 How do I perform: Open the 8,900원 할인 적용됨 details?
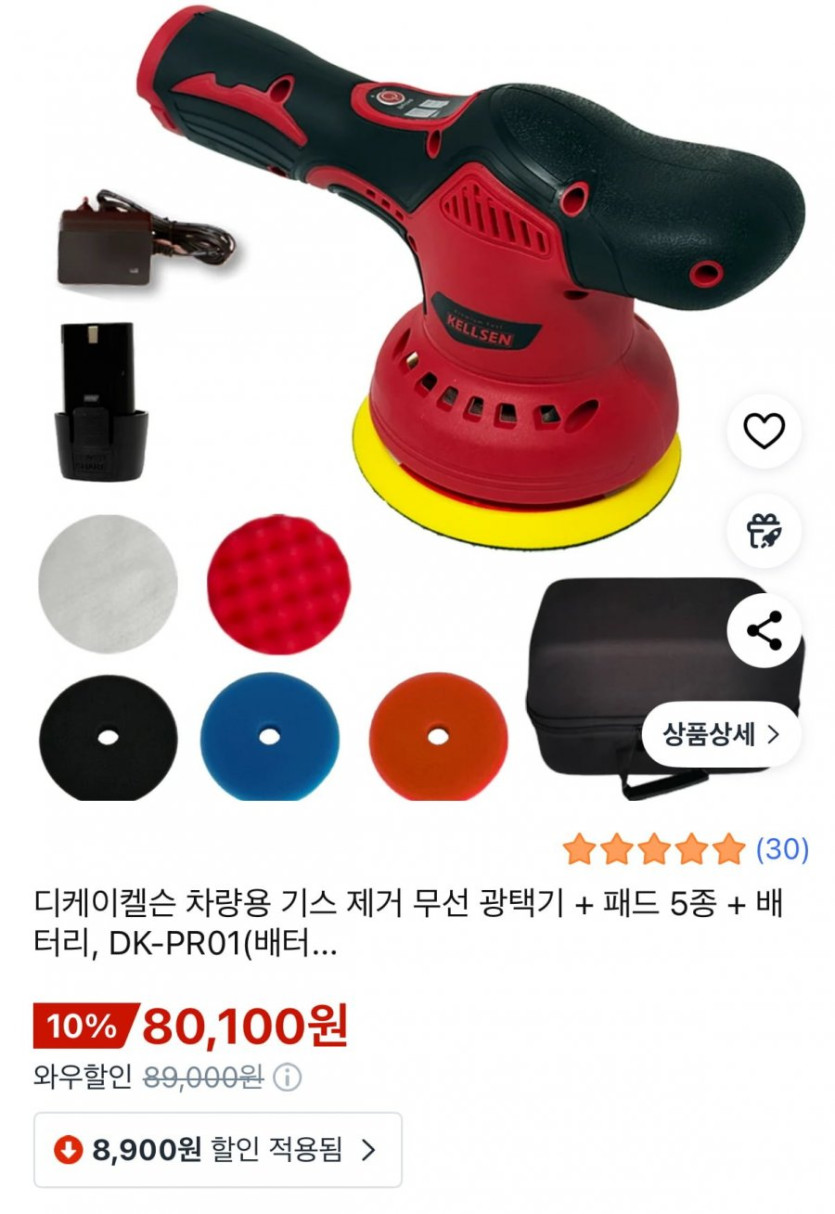(x=218, y=1150)
